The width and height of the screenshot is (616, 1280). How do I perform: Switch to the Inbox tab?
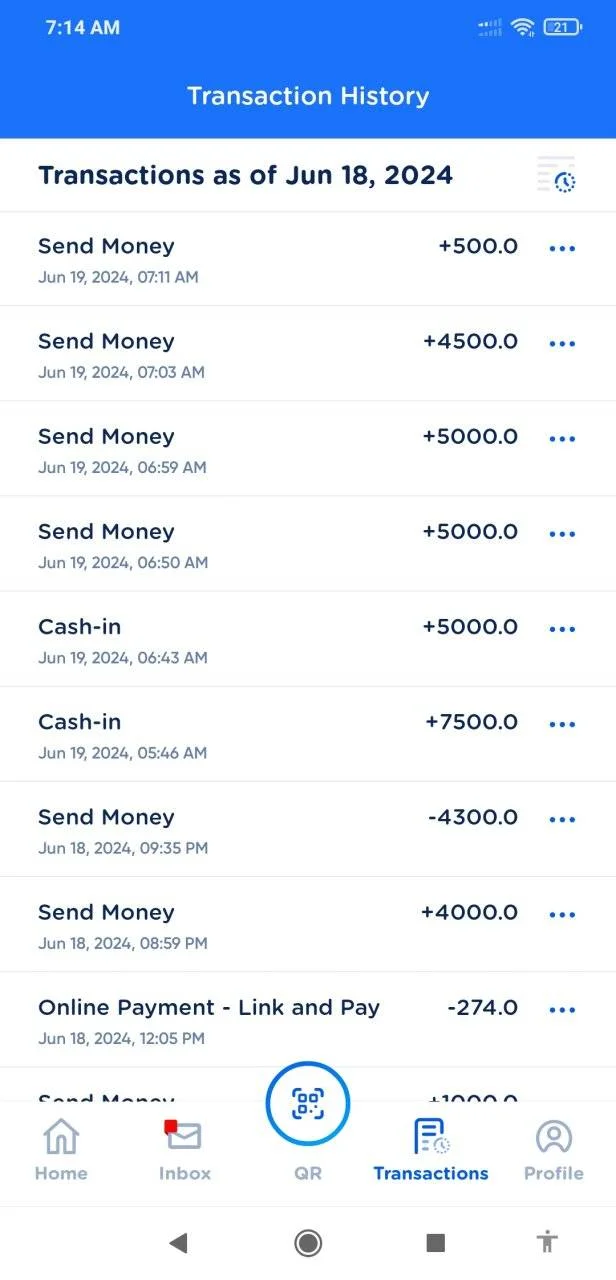click(185, 1150)
